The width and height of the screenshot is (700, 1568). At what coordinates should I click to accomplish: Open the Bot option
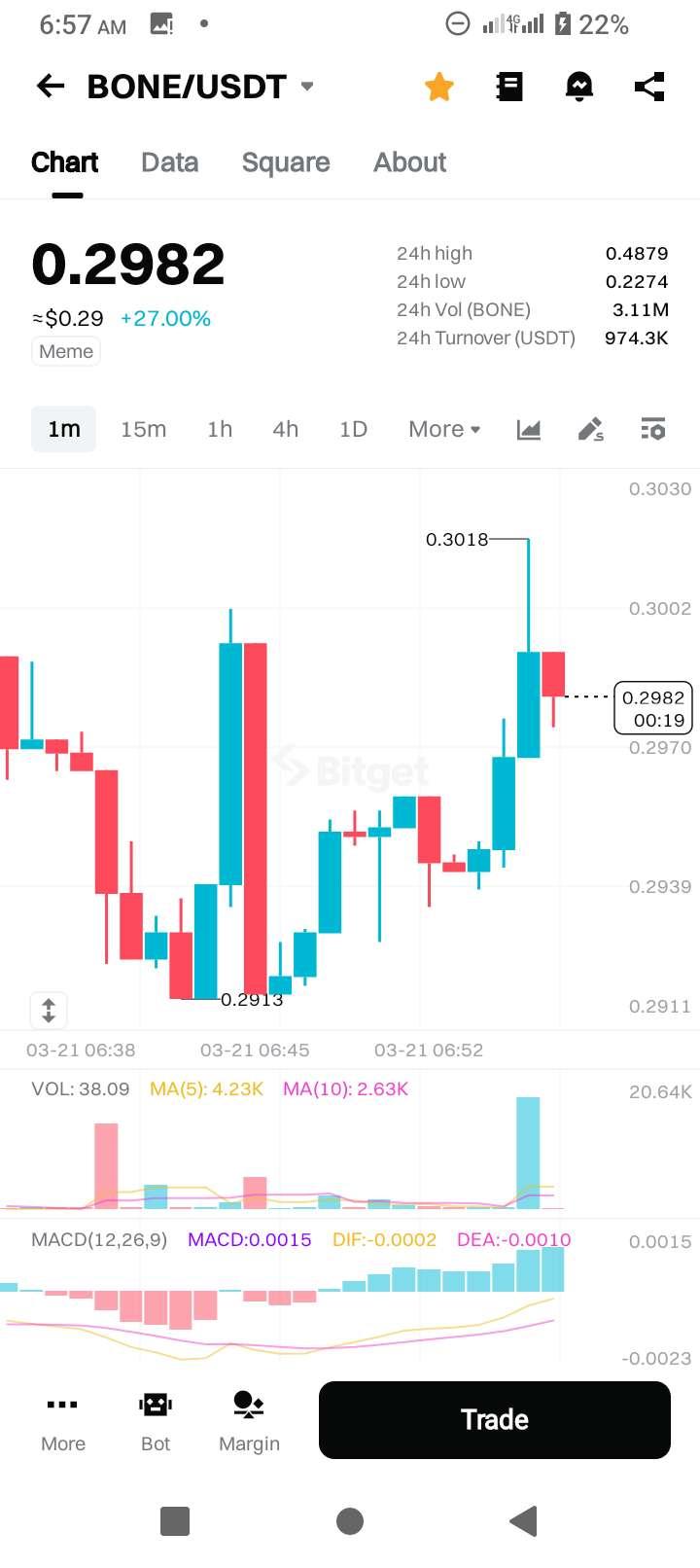coord(156,1420)
